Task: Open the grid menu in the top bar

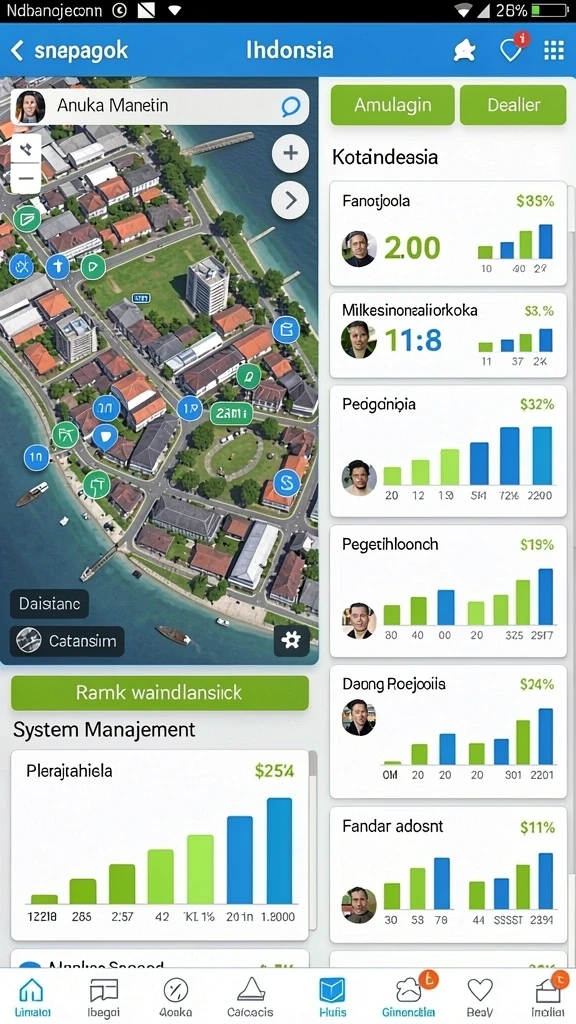Action: [x=554, y=50]
